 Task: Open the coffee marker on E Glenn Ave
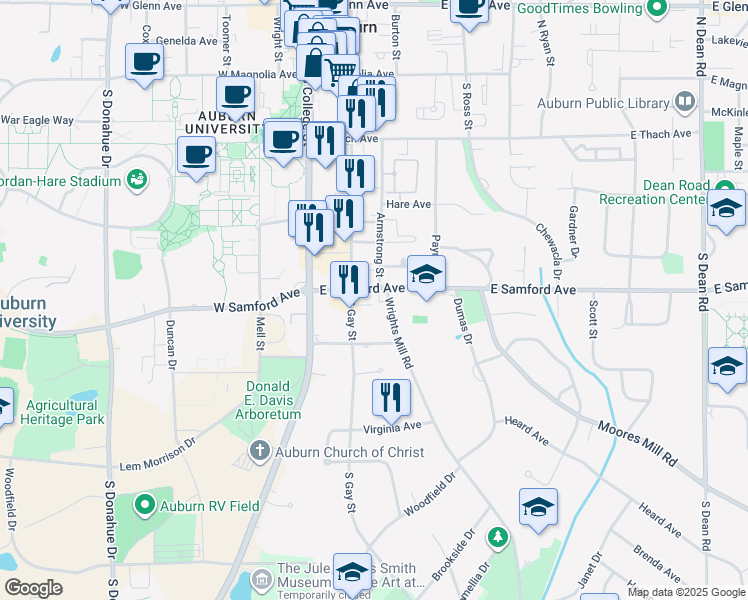click(469, 6)
